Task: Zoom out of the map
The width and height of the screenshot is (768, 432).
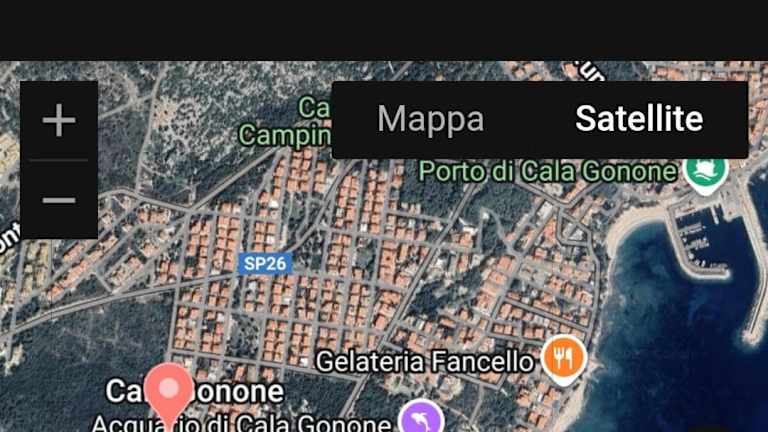Action: (59, 199)
